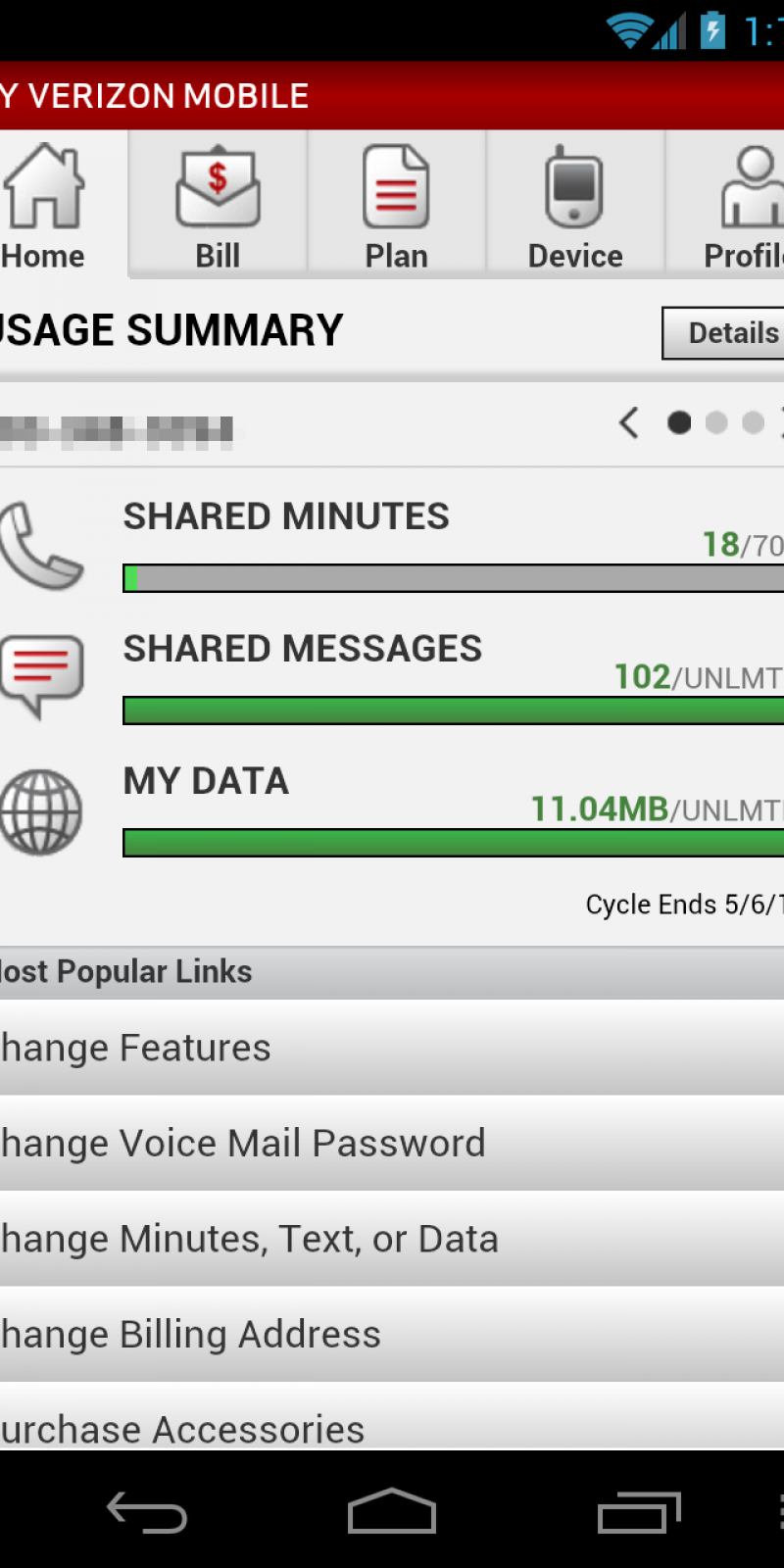The image size is (784, 1568).
Task: Open Change Billing Address
Action: (392, 1335)
